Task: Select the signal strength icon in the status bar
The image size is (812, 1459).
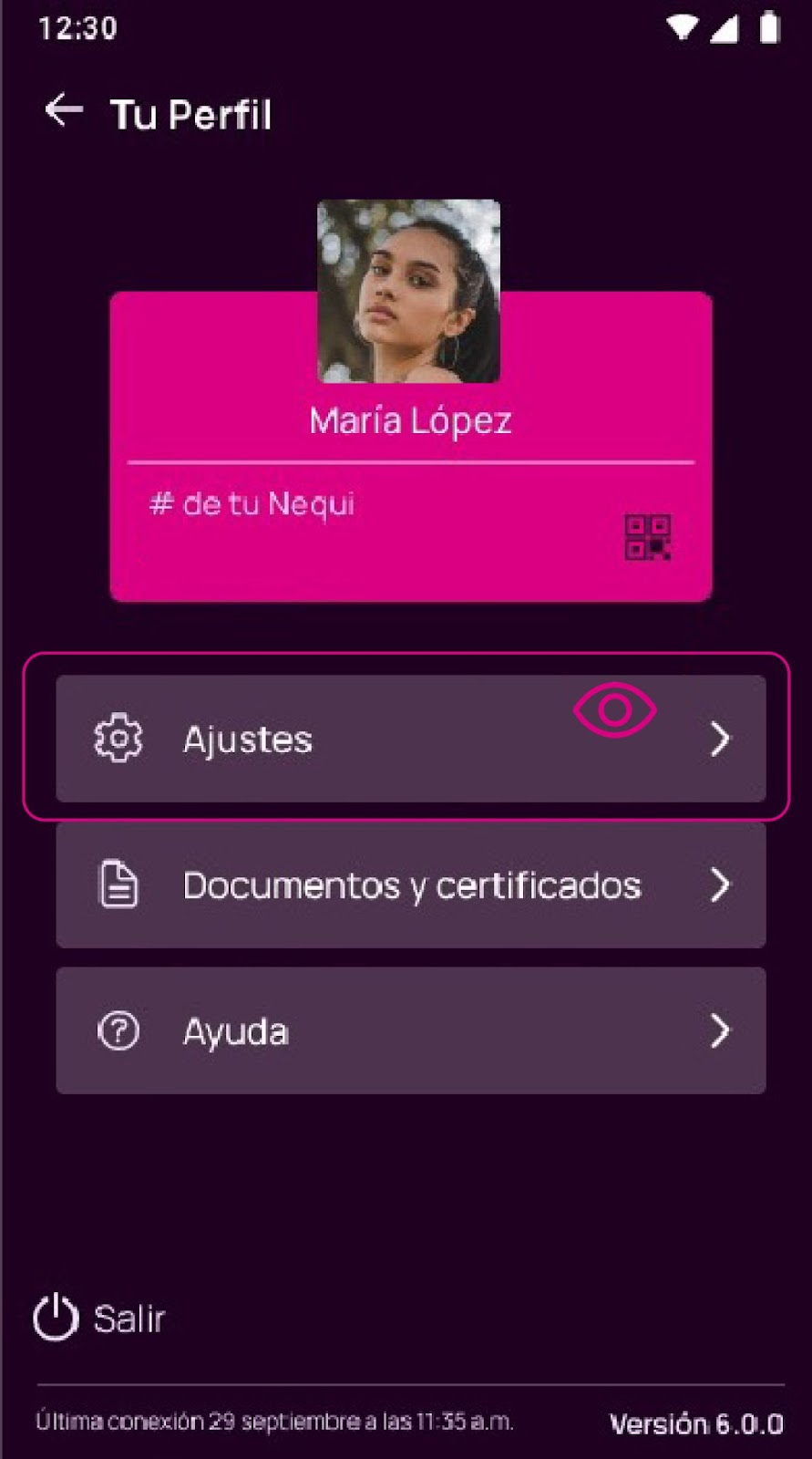Action: click(x=725, y=29)
